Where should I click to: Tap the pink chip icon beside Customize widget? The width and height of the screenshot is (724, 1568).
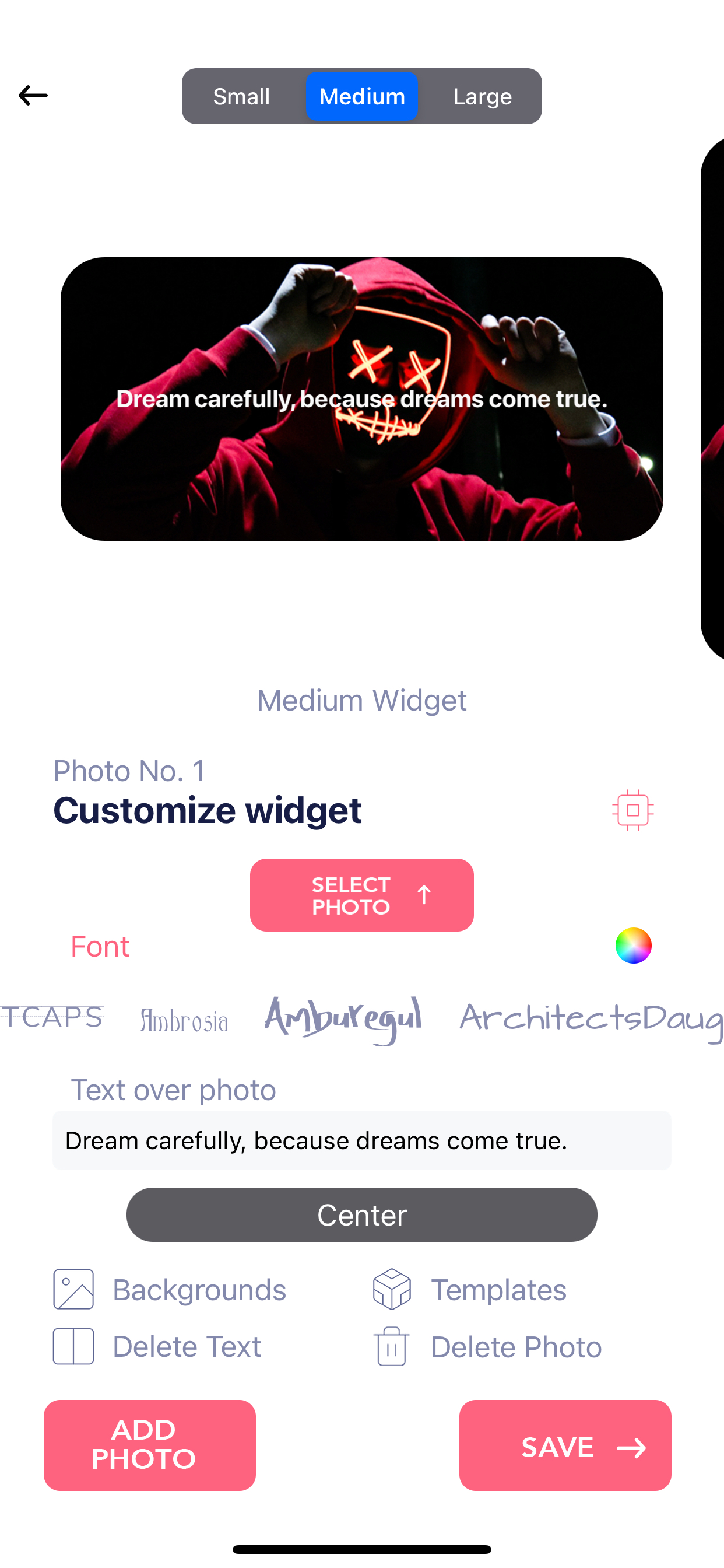pos(632,810)
